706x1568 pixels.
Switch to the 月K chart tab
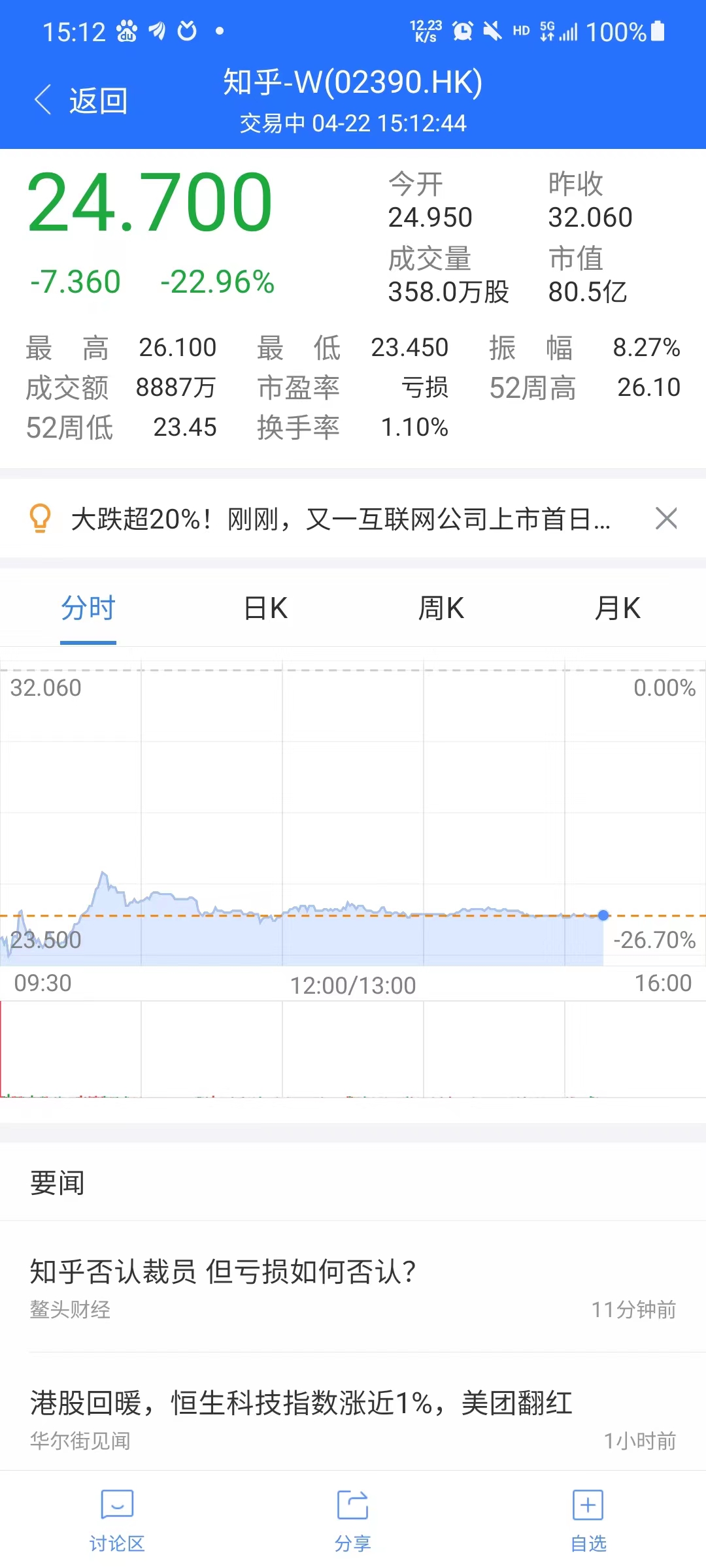(617, 608)
